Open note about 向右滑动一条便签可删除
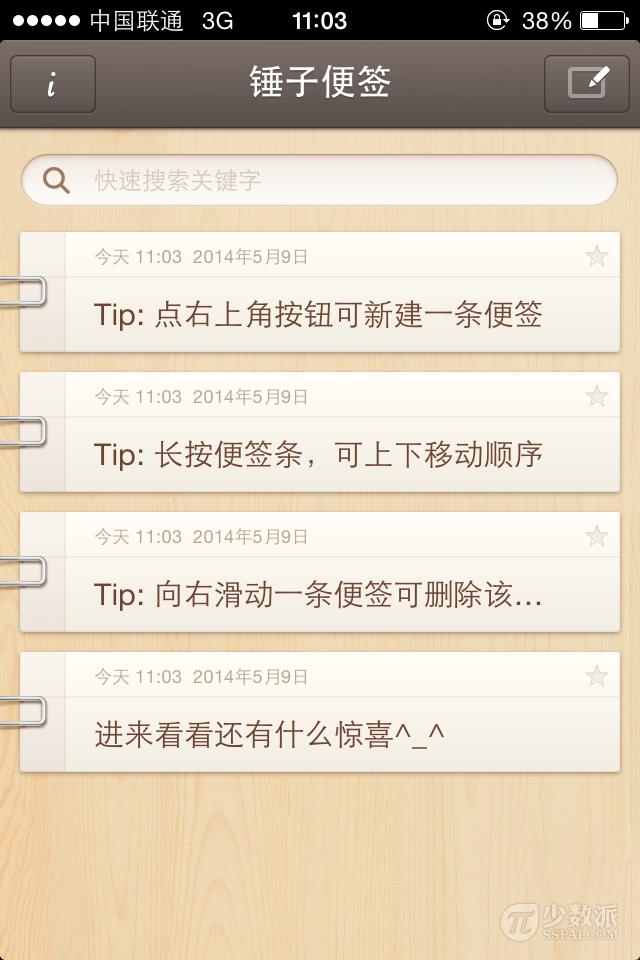The width and height of the screenshot is (640, 960). point(320,594)
